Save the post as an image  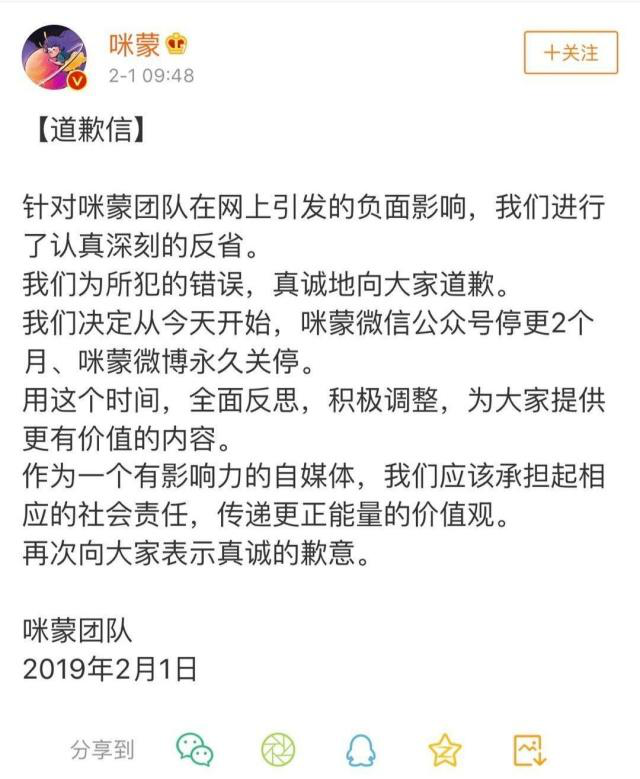coord(527,749)
